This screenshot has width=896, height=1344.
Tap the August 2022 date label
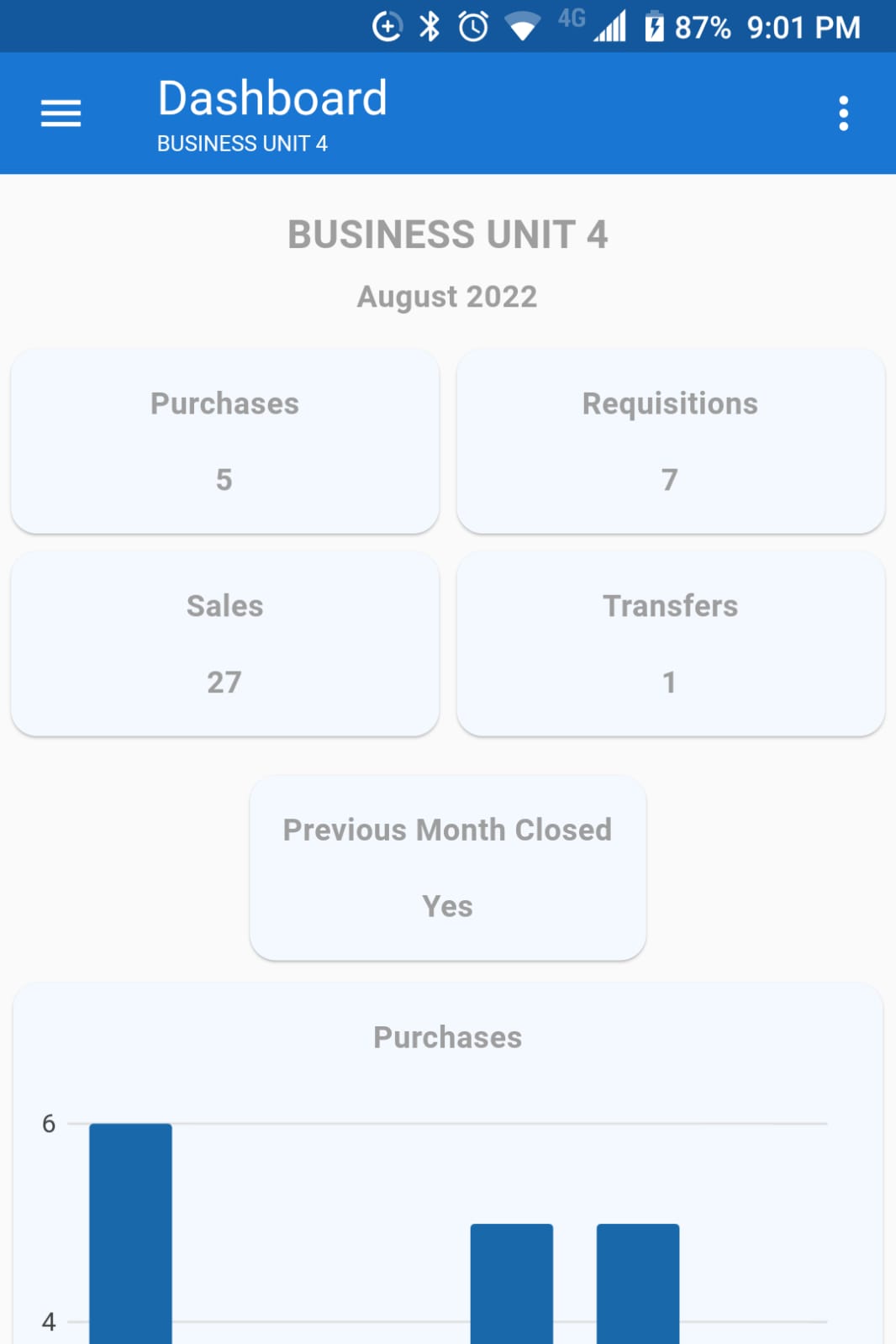[x=447, y=296]
